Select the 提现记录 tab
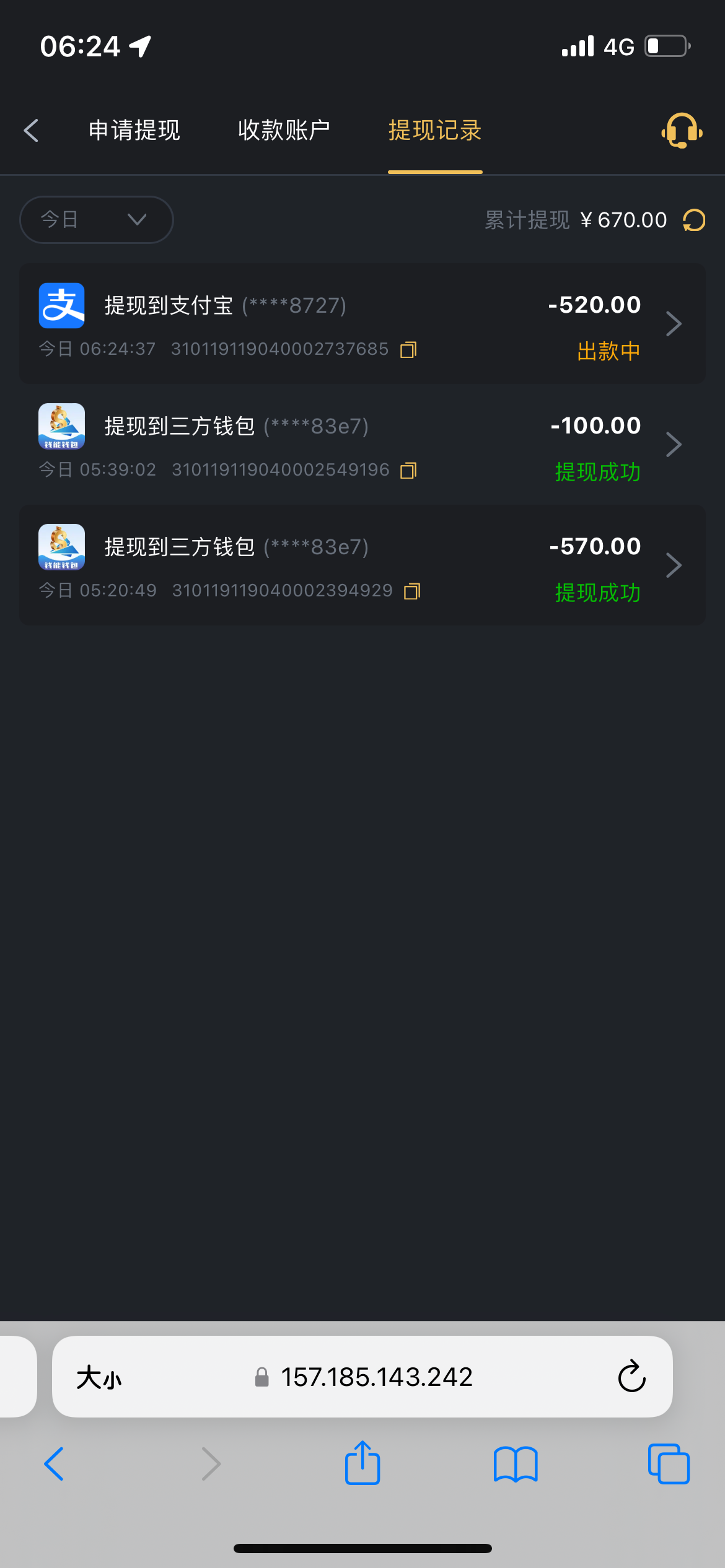Viewport: 725px width, 1568px height. (435, 131)
